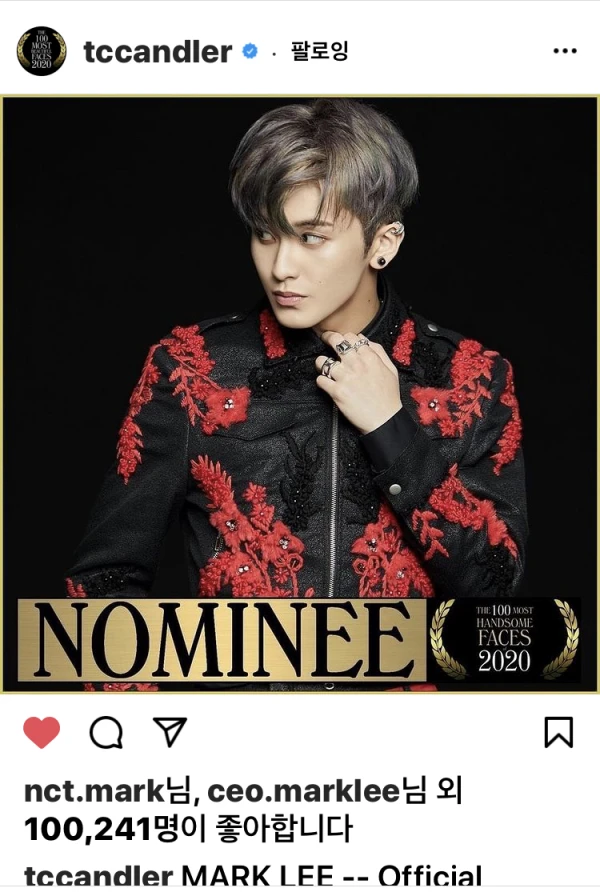
Task: Open tccandler profile picture
Action: click(x=41, y=51)
